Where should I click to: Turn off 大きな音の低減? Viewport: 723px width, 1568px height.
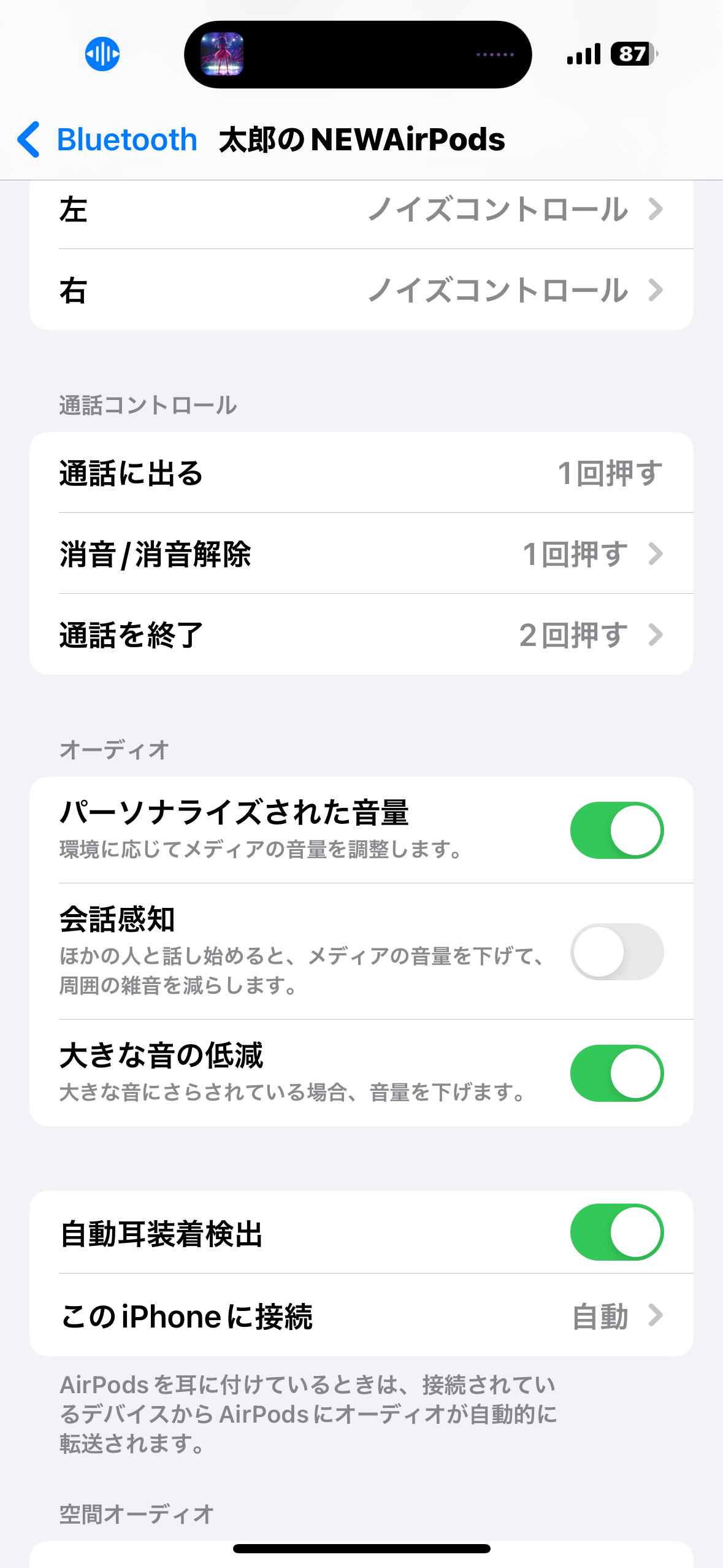(616, 1073)
